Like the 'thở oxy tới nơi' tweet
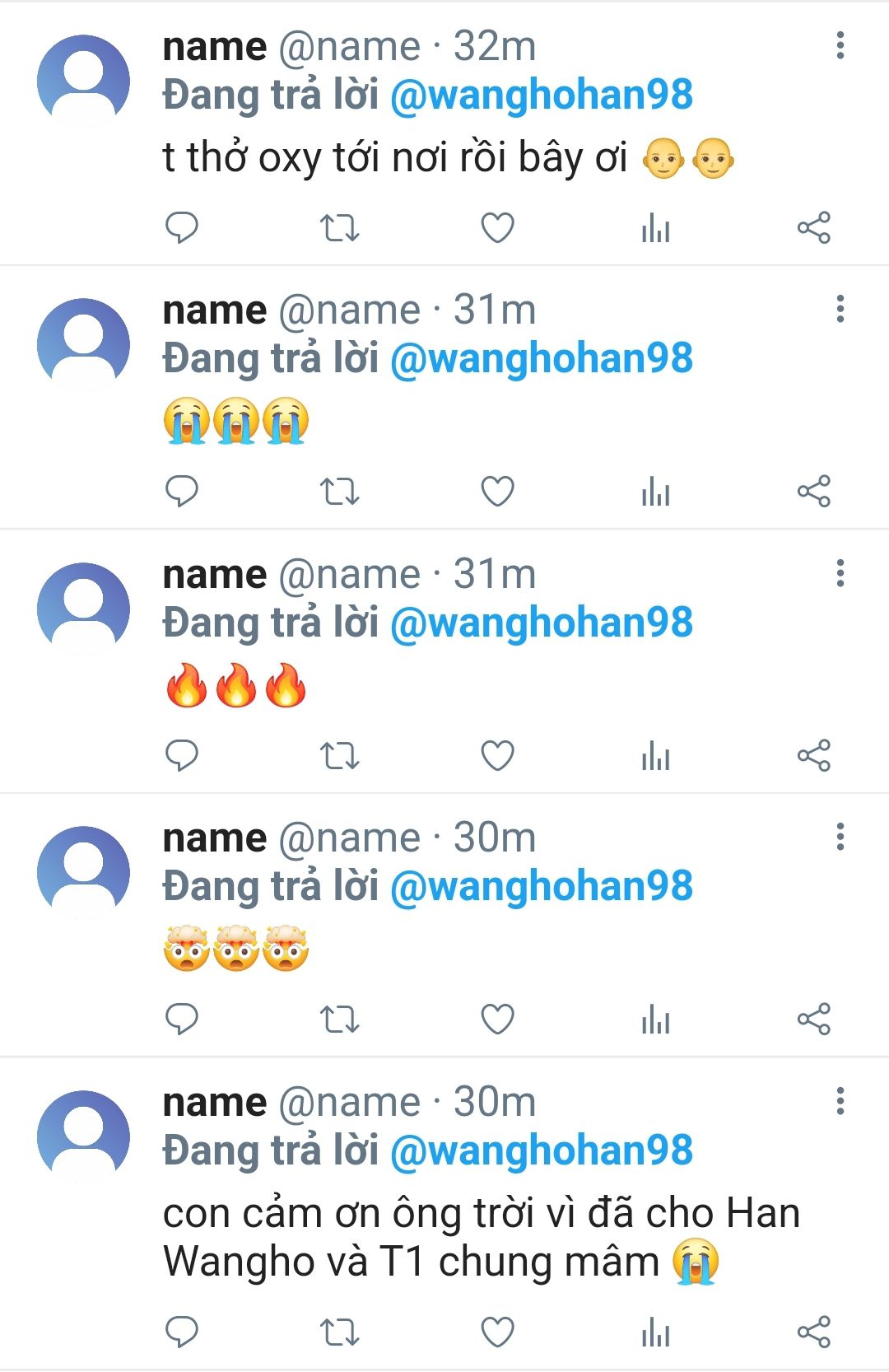The image size is (889, 1372). pos(497,227)
